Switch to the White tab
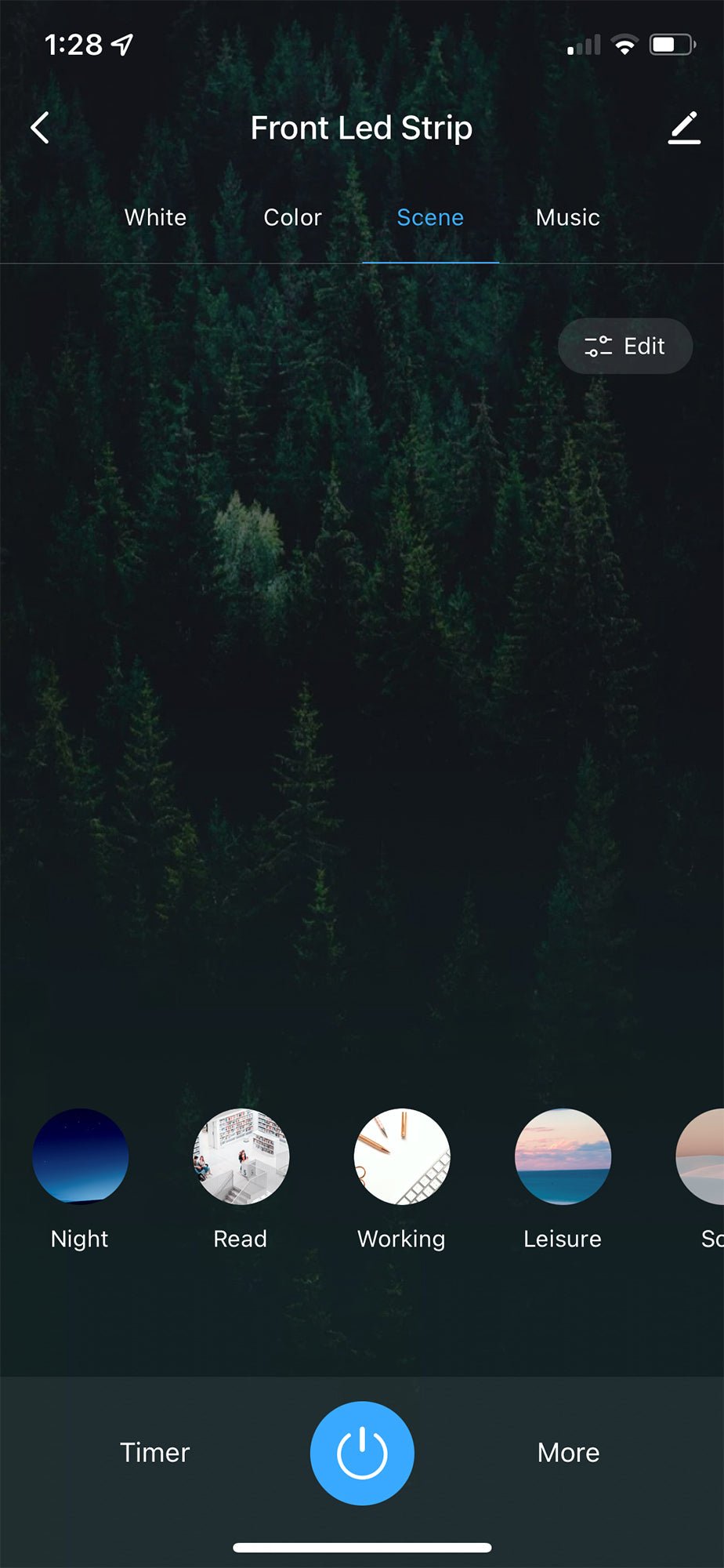 [155, 217]
